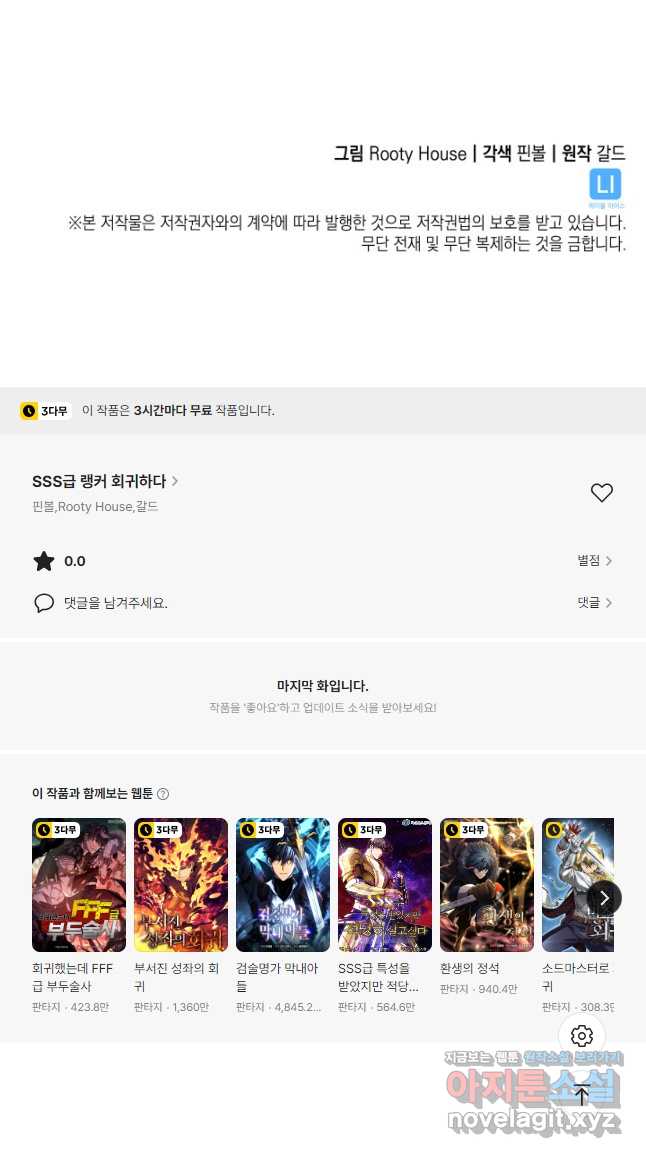The height and width of the screenshot is (1158, 646).
Task: Open the 부서진 성좌의 회귀 webtoon
Action: pos(181,885)
